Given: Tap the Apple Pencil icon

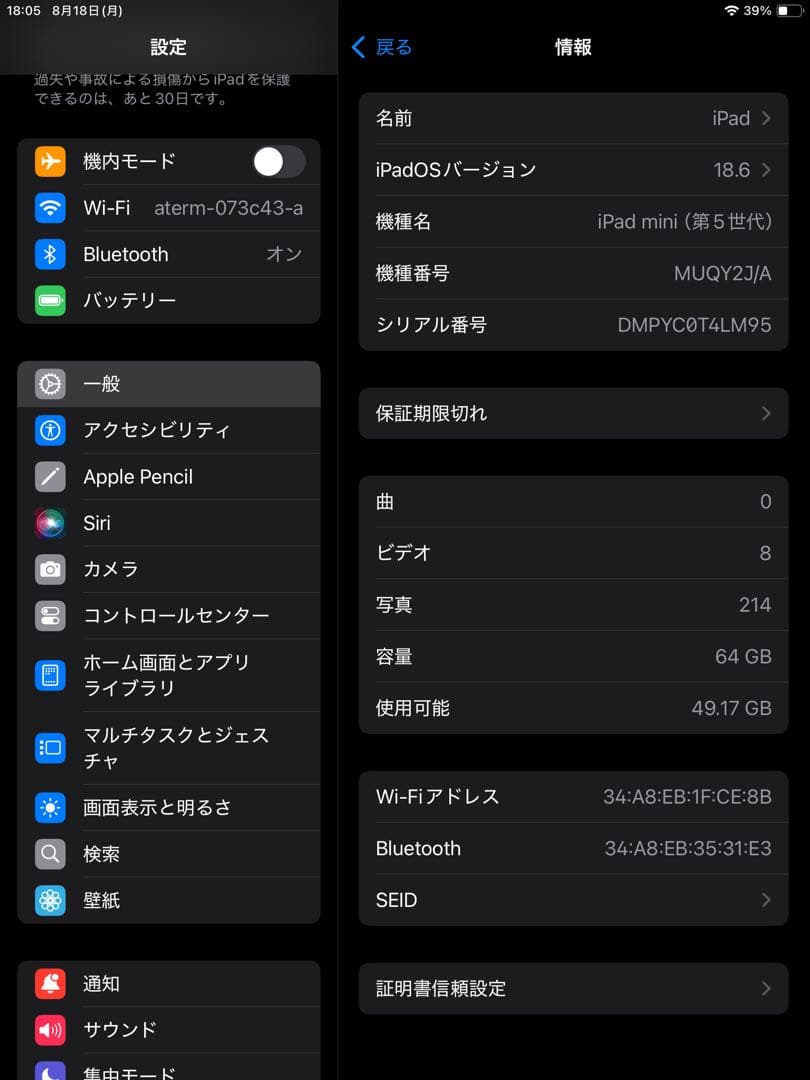Looking at the screenshot, I should click(50, 476).
